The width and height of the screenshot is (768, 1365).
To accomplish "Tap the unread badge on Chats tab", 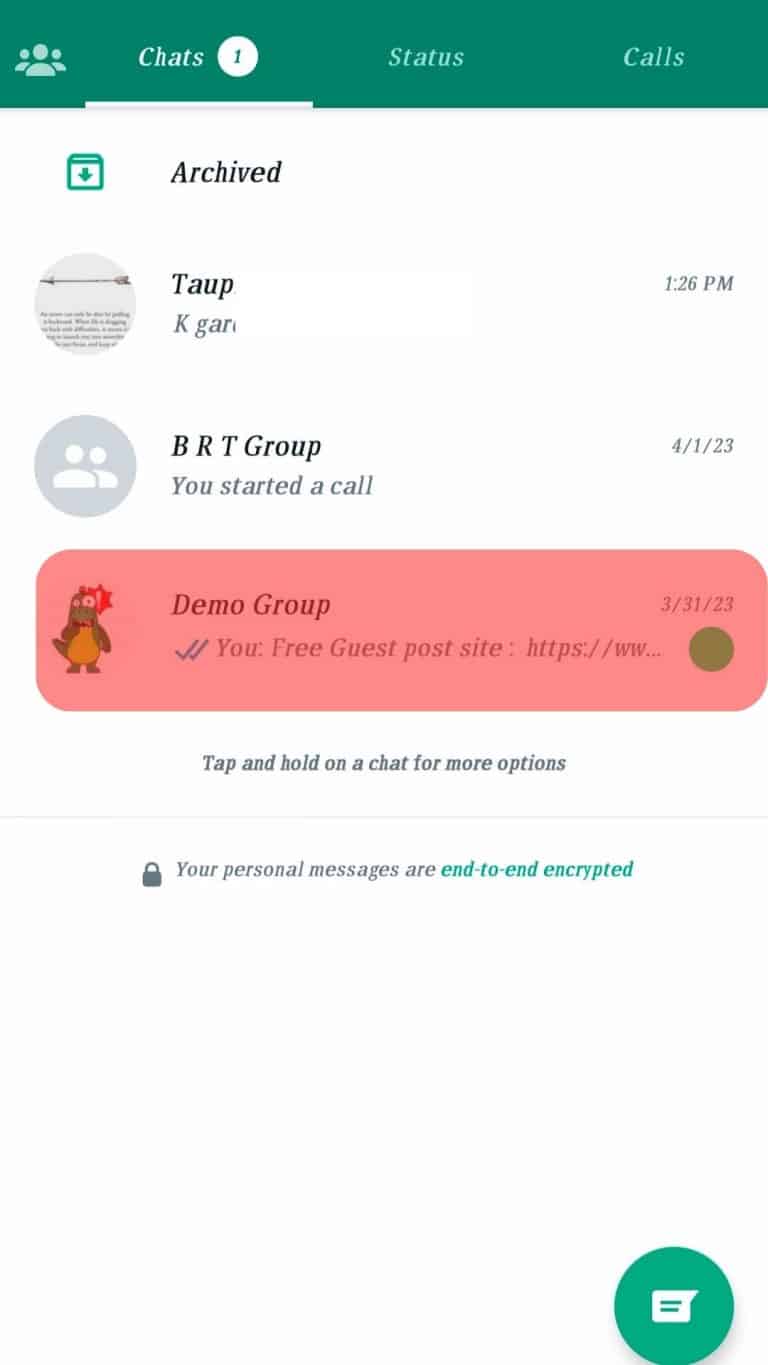I will click(x=238, y=56).
